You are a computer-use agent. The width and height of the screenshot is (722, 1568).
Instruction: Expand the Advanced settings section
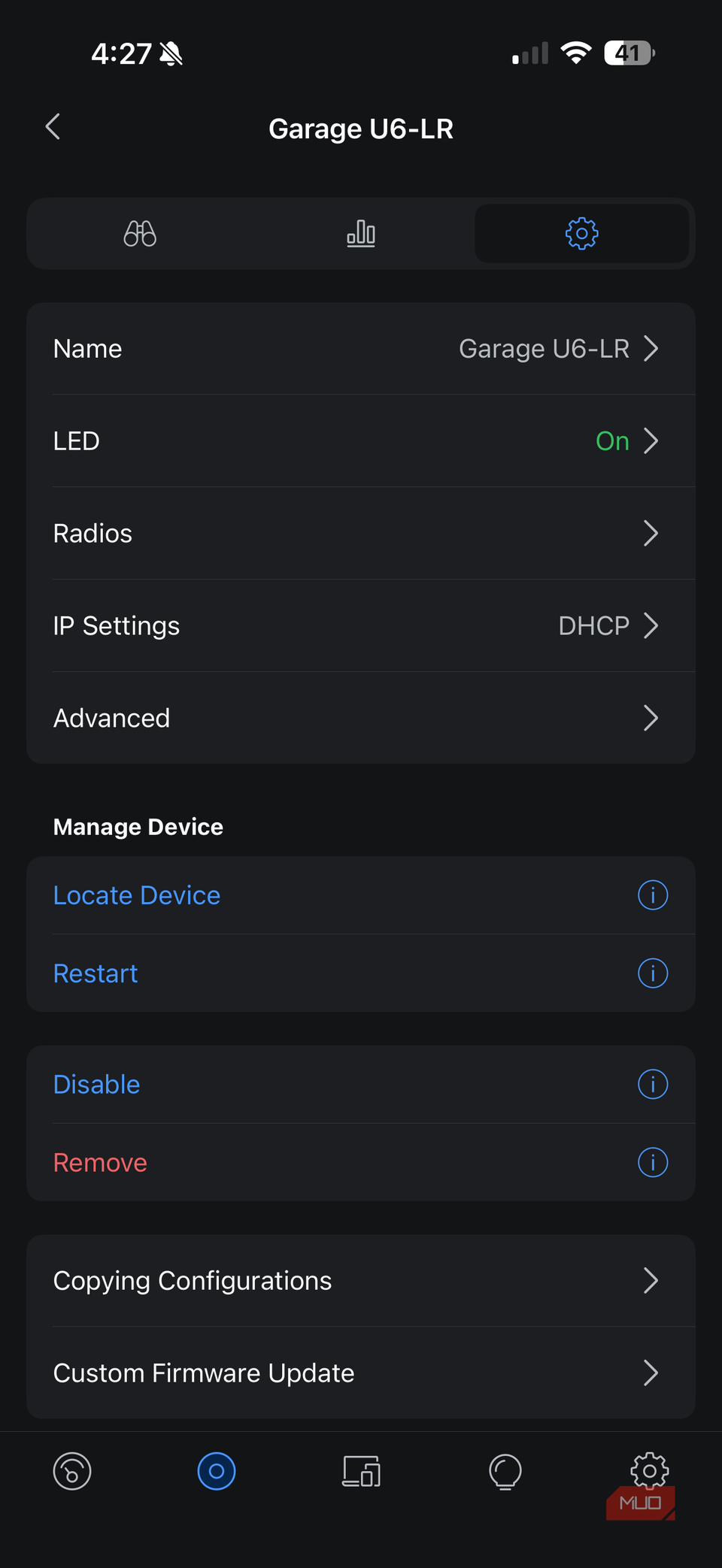[x=361, y=718]
